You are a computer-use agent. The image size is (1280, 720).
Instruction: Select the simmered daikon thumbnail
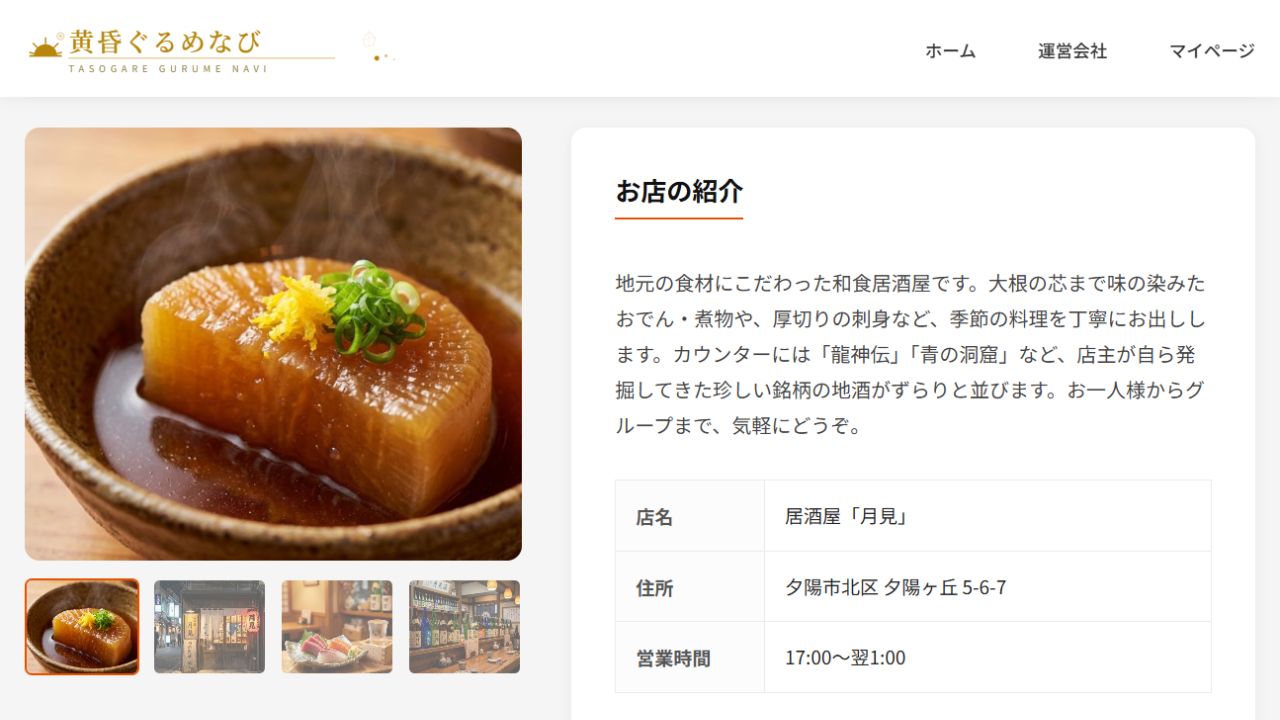tap(82, 627)
